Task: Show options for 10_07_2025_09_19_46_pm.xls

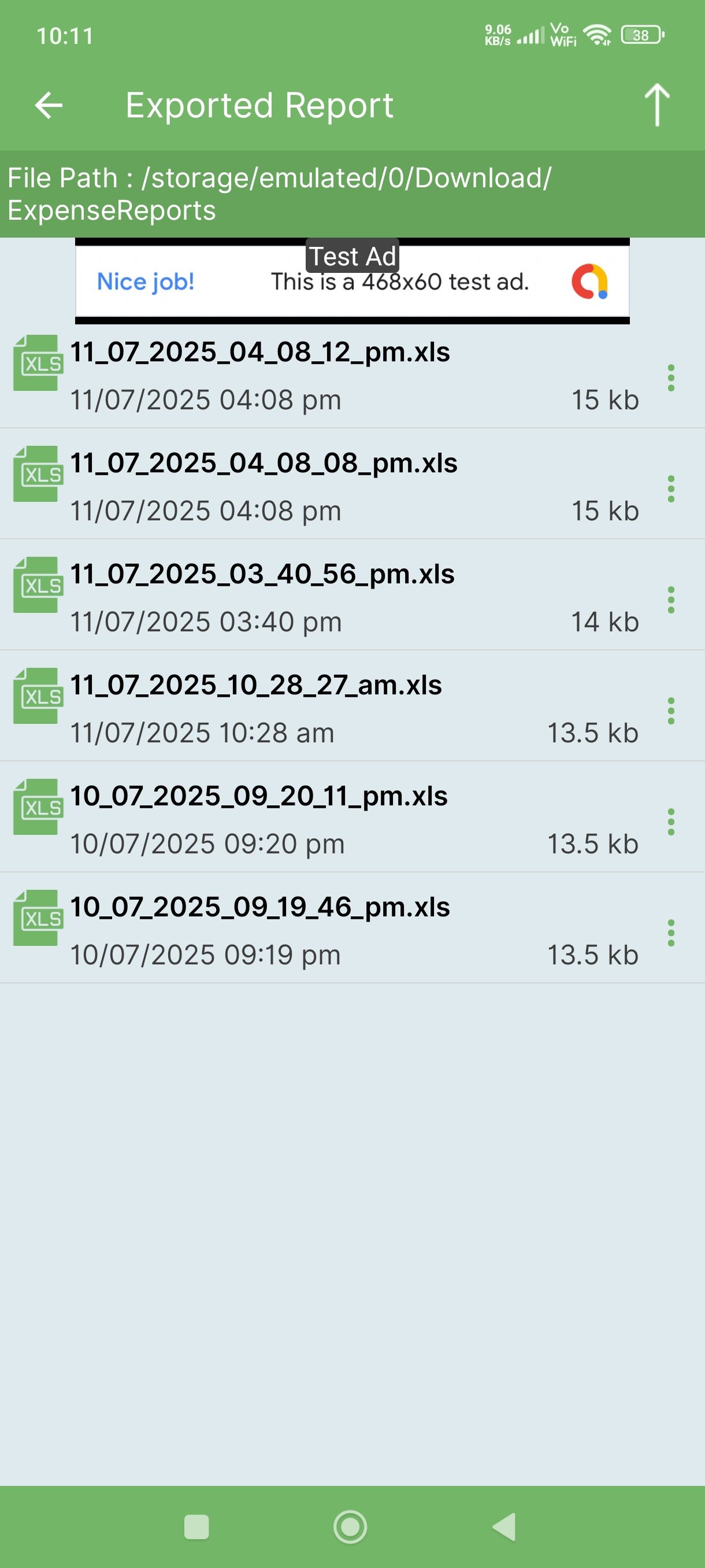Action: 671,933
